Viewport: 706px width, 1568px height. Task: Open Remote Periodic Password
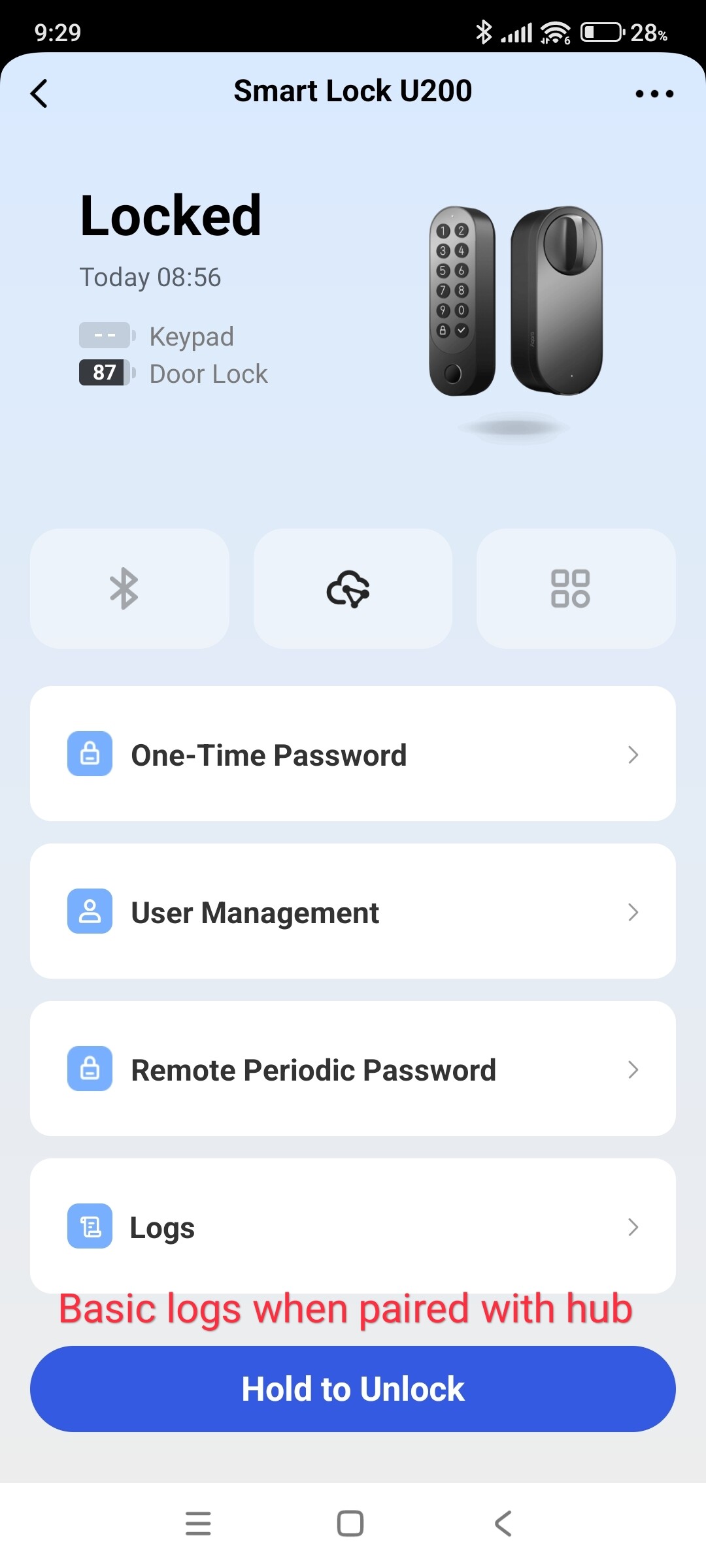[352, 1069]
